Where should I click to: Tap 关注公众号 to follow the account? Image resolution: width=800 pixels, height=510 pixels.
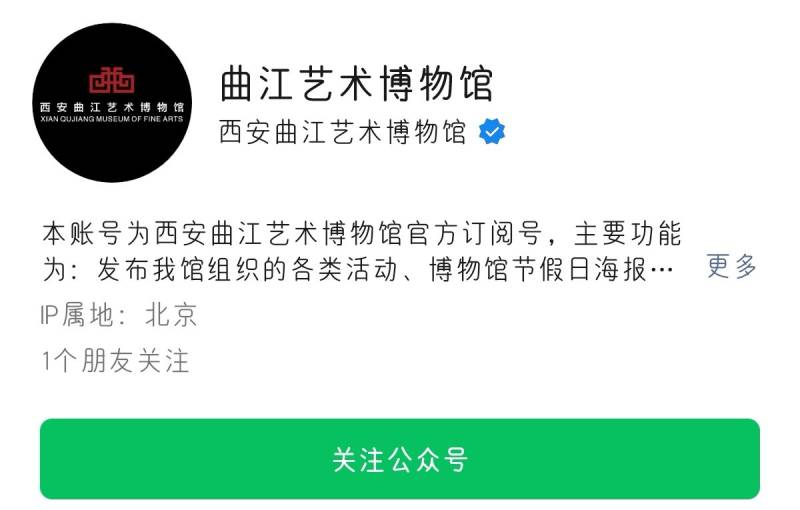[x=400, y=459]
